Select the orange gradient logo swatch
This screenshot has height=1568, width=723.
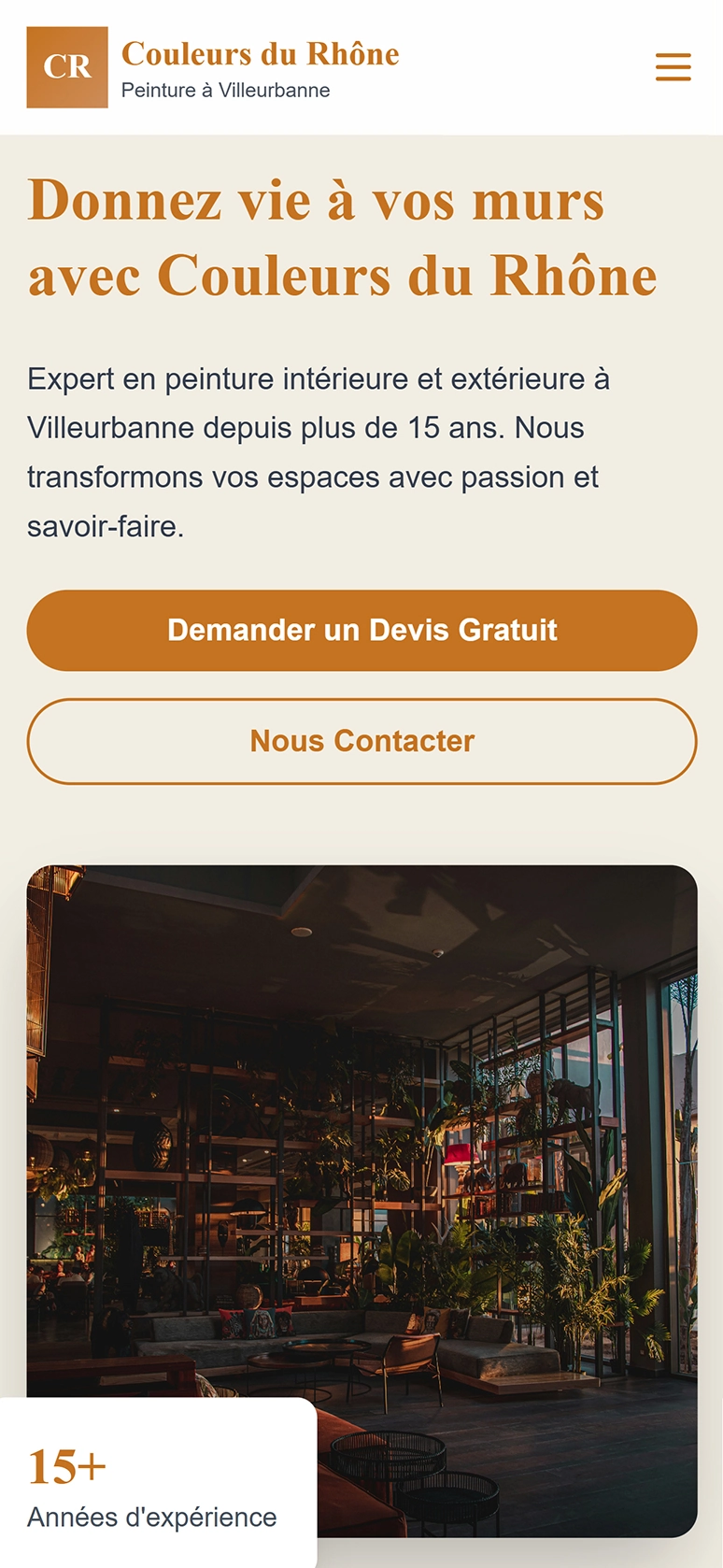(66, 66)
